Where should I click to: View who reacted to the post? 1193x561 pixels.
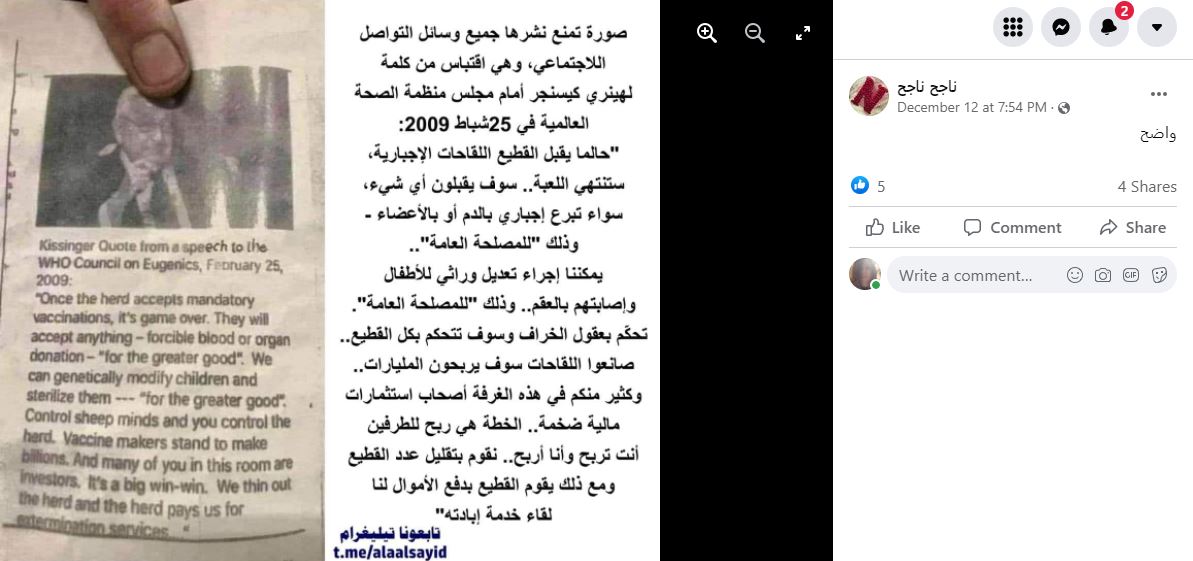pyautogui.click(x=868, y=186)
